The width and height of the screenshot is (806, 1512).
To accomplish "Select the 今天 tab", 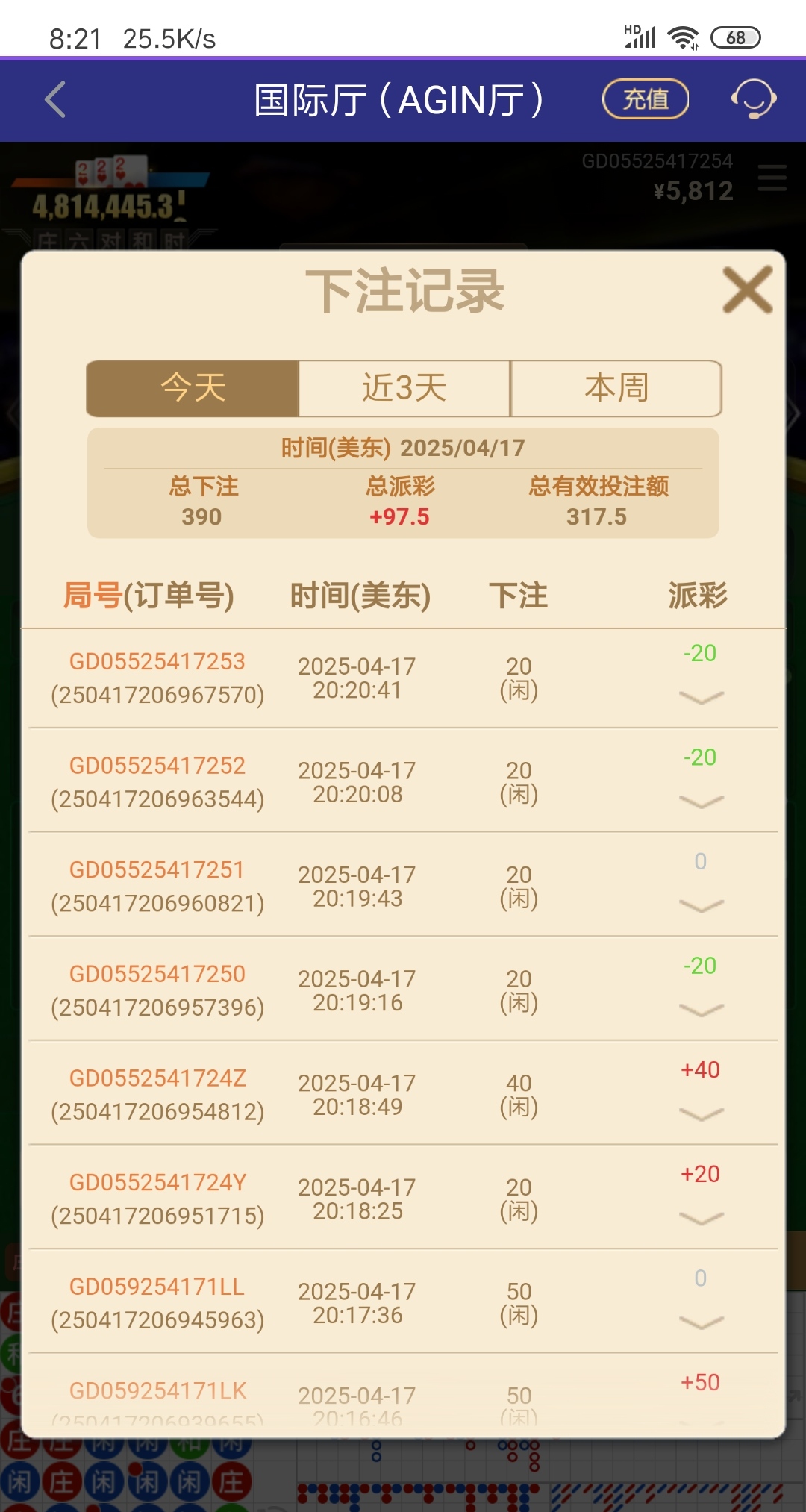I will point(193,389).
